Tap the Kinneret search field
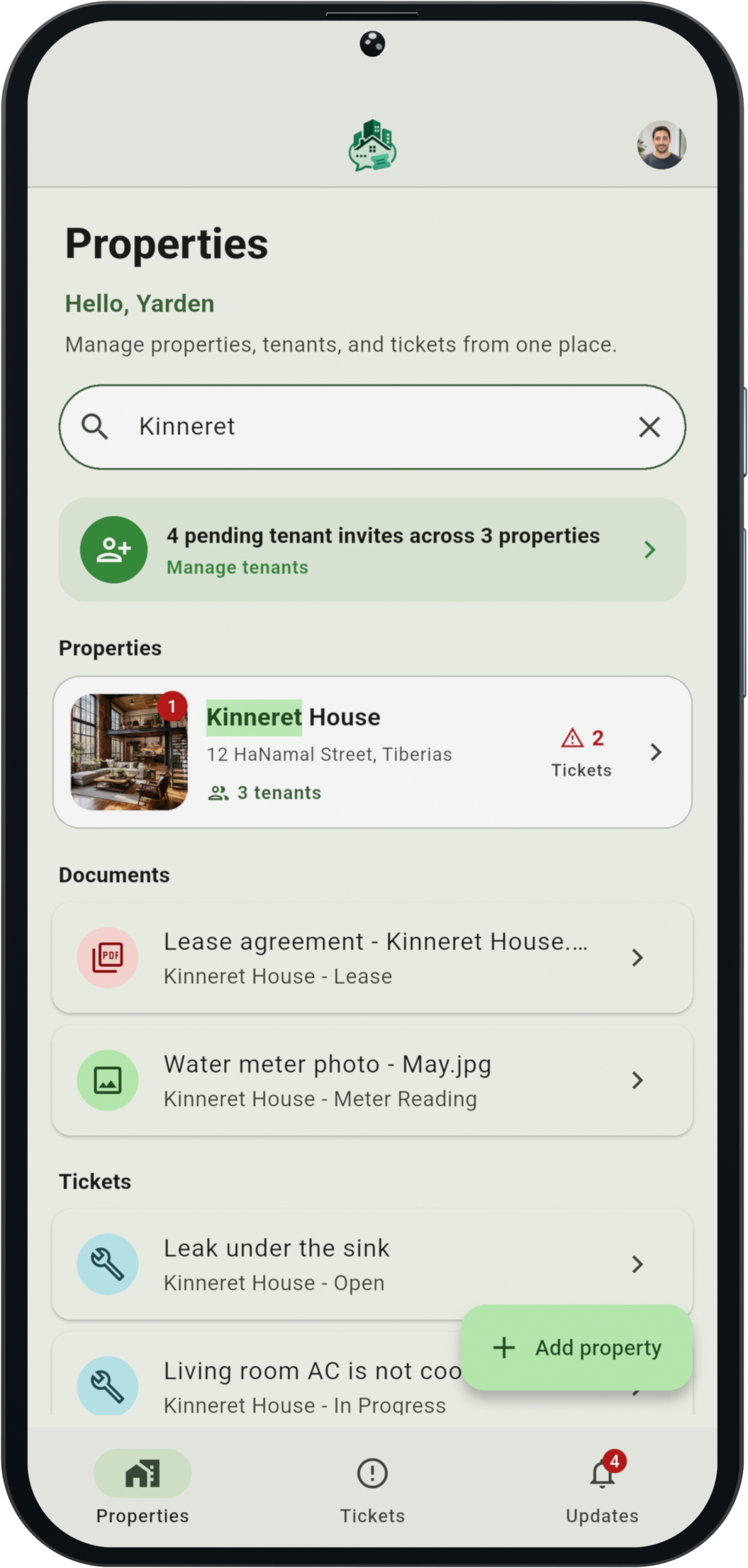The image size is (748, 1568). (x=372, y=427)
